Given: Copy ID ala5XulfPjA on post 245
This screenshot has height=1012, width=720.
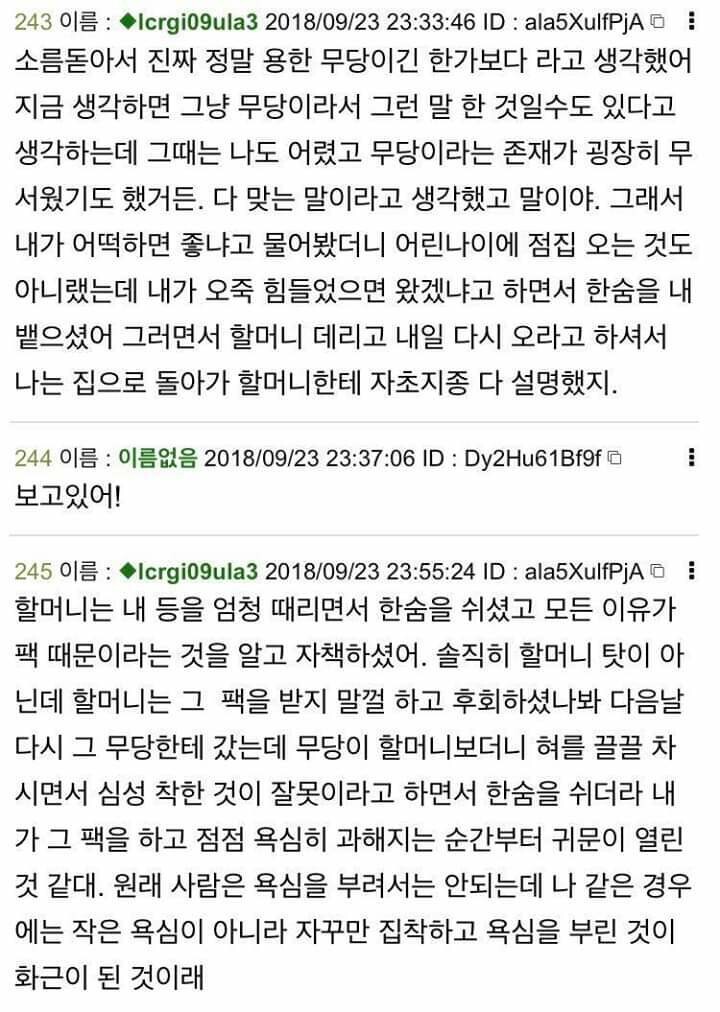Looking at the screenshot, I should pos(657,572).
